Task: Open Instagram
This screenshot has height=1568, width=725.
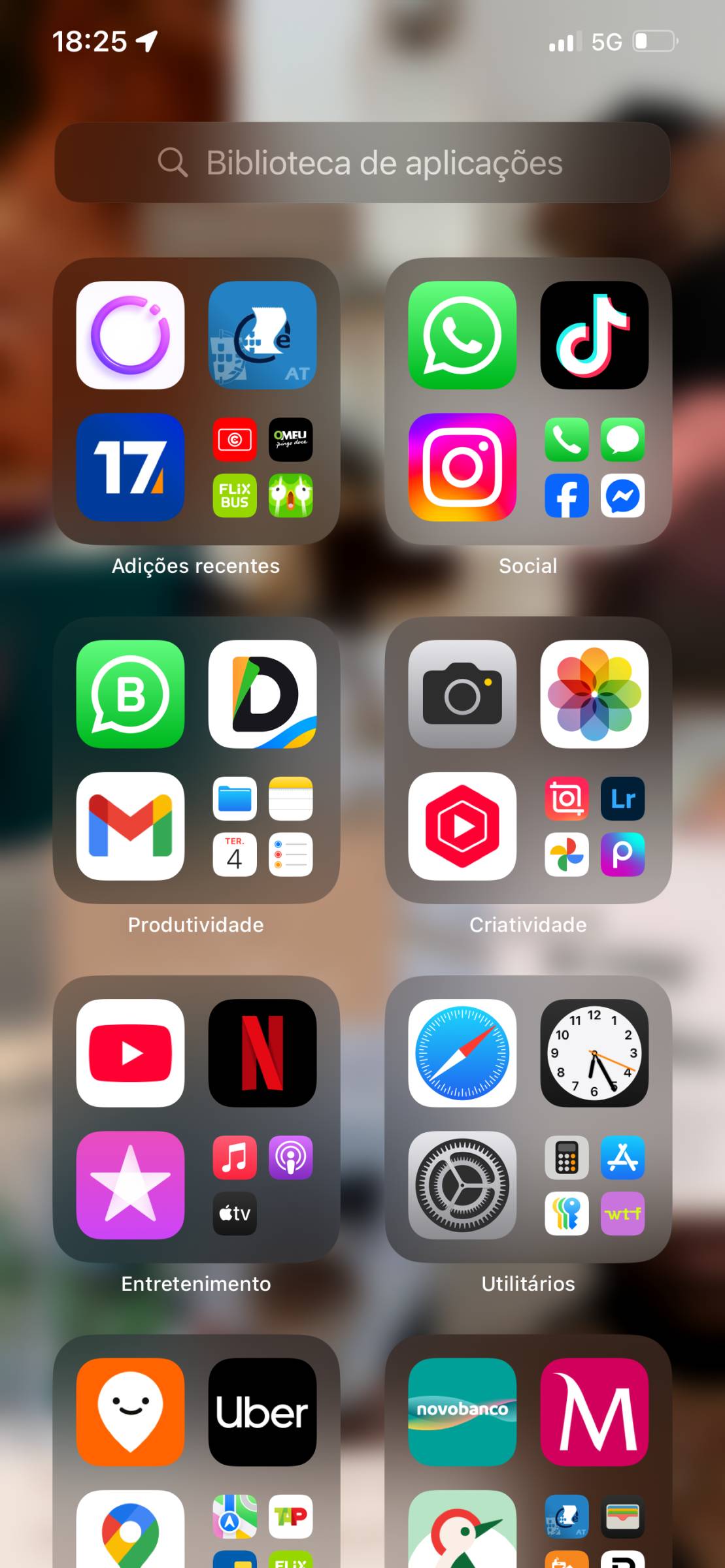Action: coord(462,467)
